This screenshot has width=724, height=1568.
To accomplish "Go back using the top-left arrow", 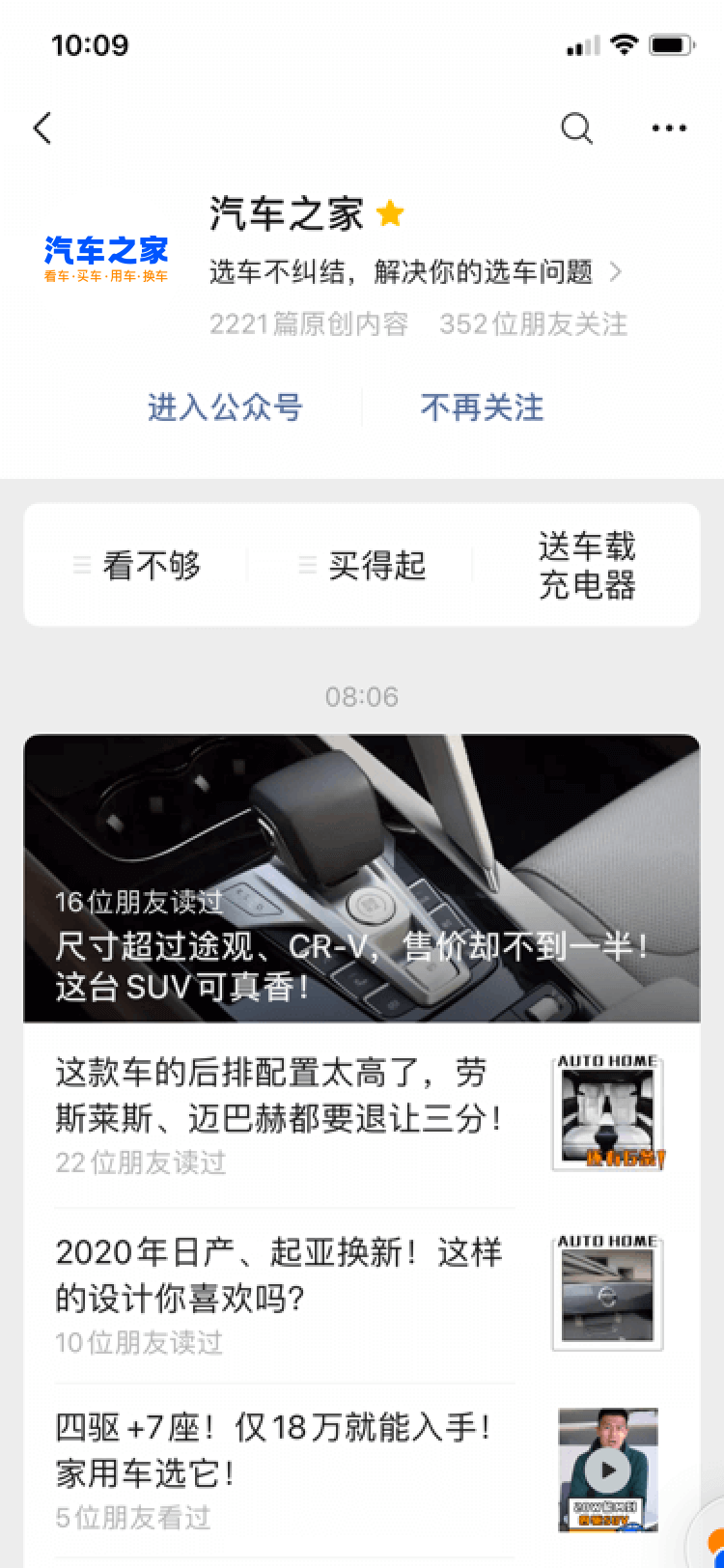I will (42, 128).
